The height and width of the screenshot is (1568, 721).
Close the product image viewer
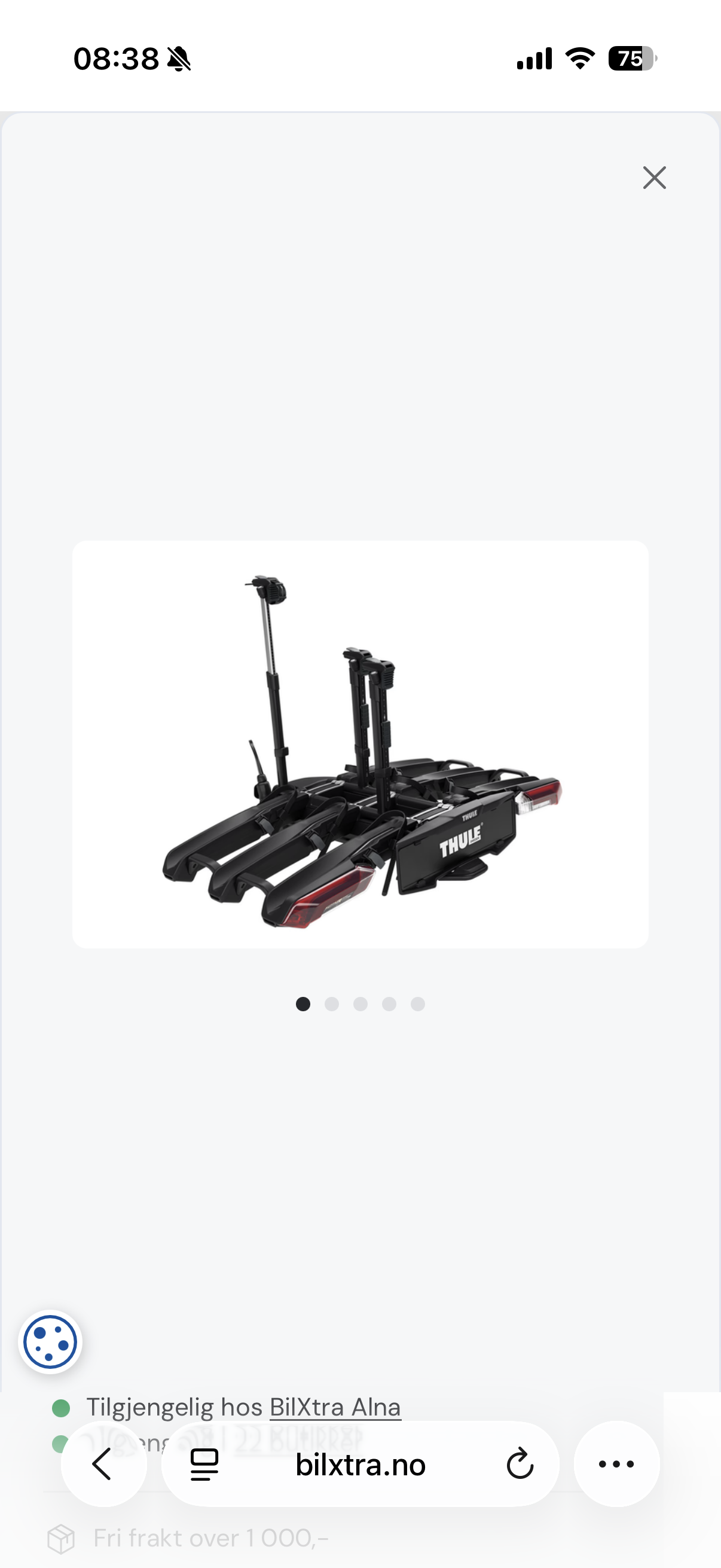(654, 178)
